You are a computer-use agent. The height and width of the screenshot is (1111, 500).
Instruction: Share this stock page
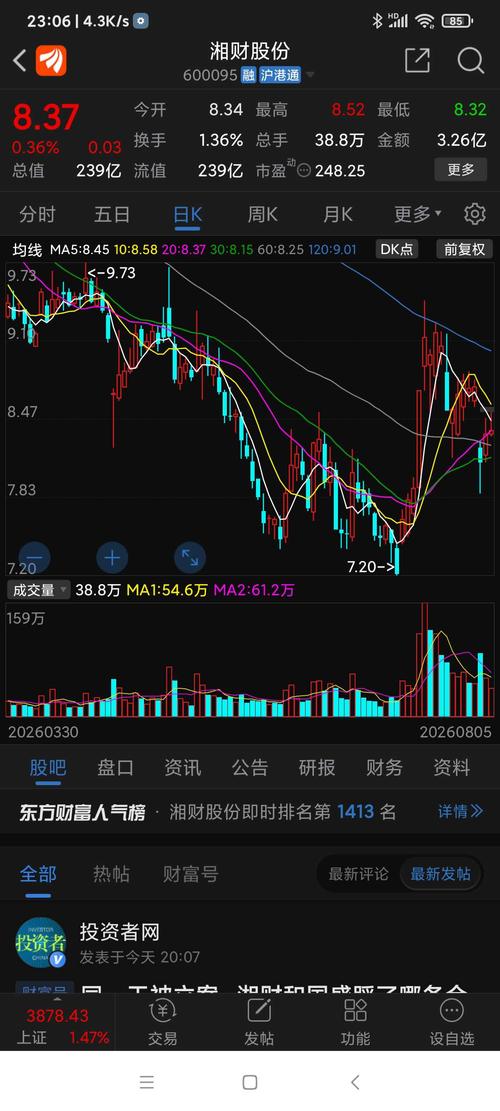click(x=417, y=60)
